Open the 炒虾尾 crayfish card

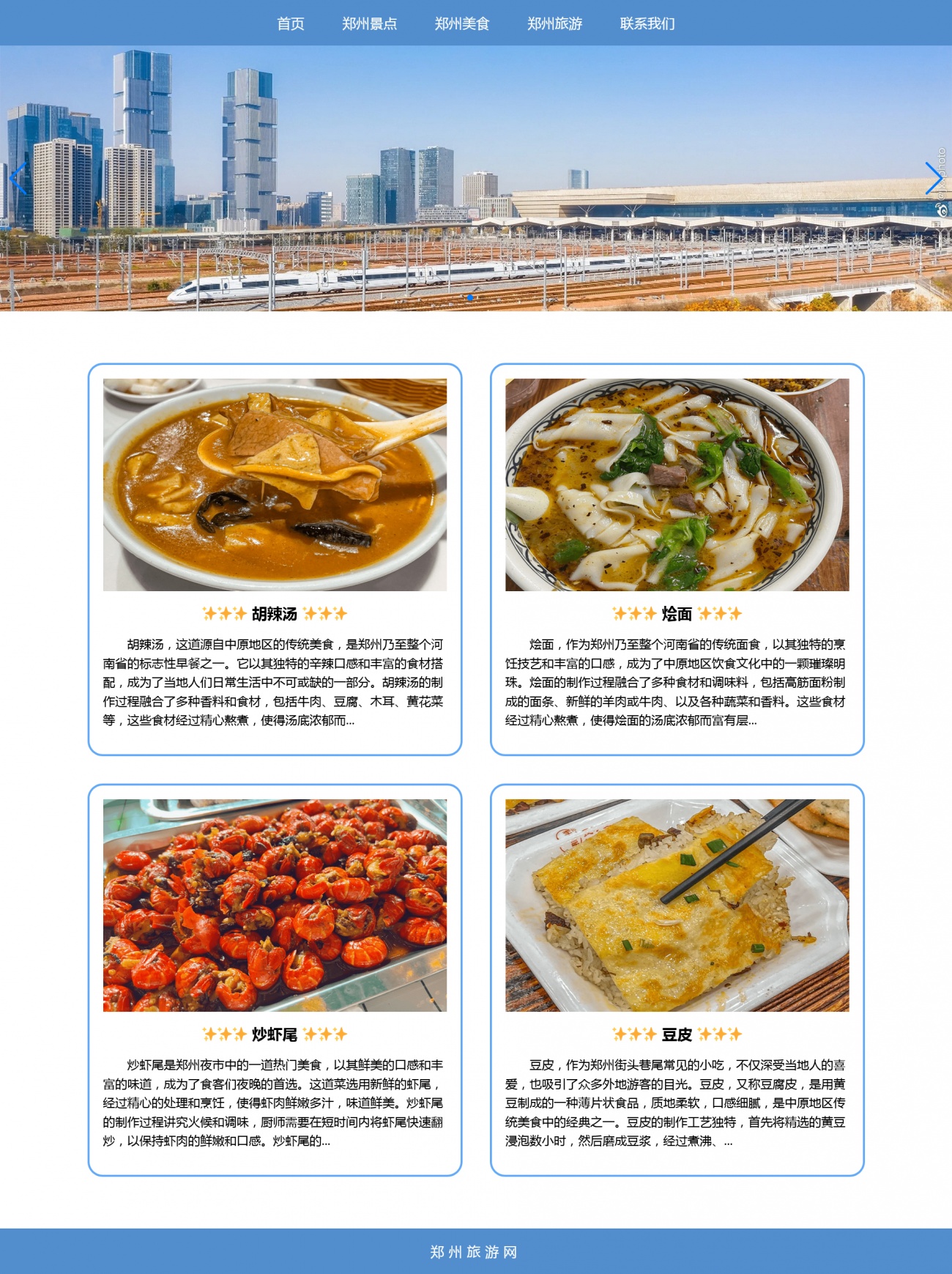[x=275, y=979]
